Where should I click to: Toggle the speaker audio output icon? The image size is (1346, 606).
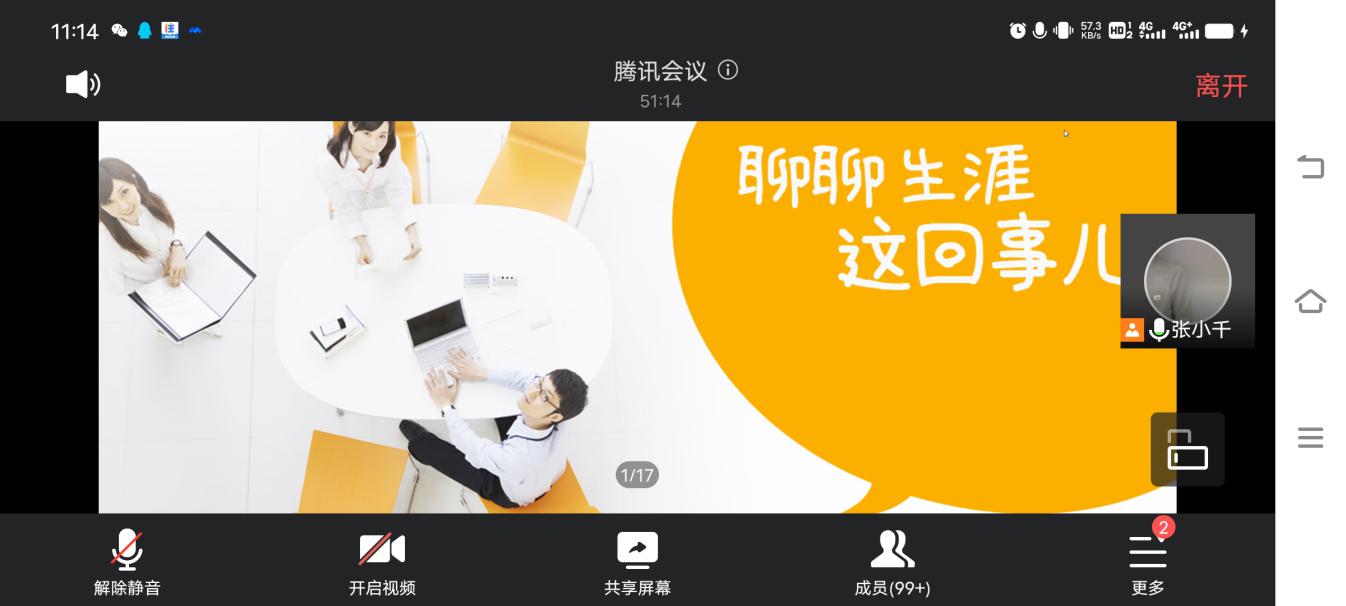pos(83,85)
